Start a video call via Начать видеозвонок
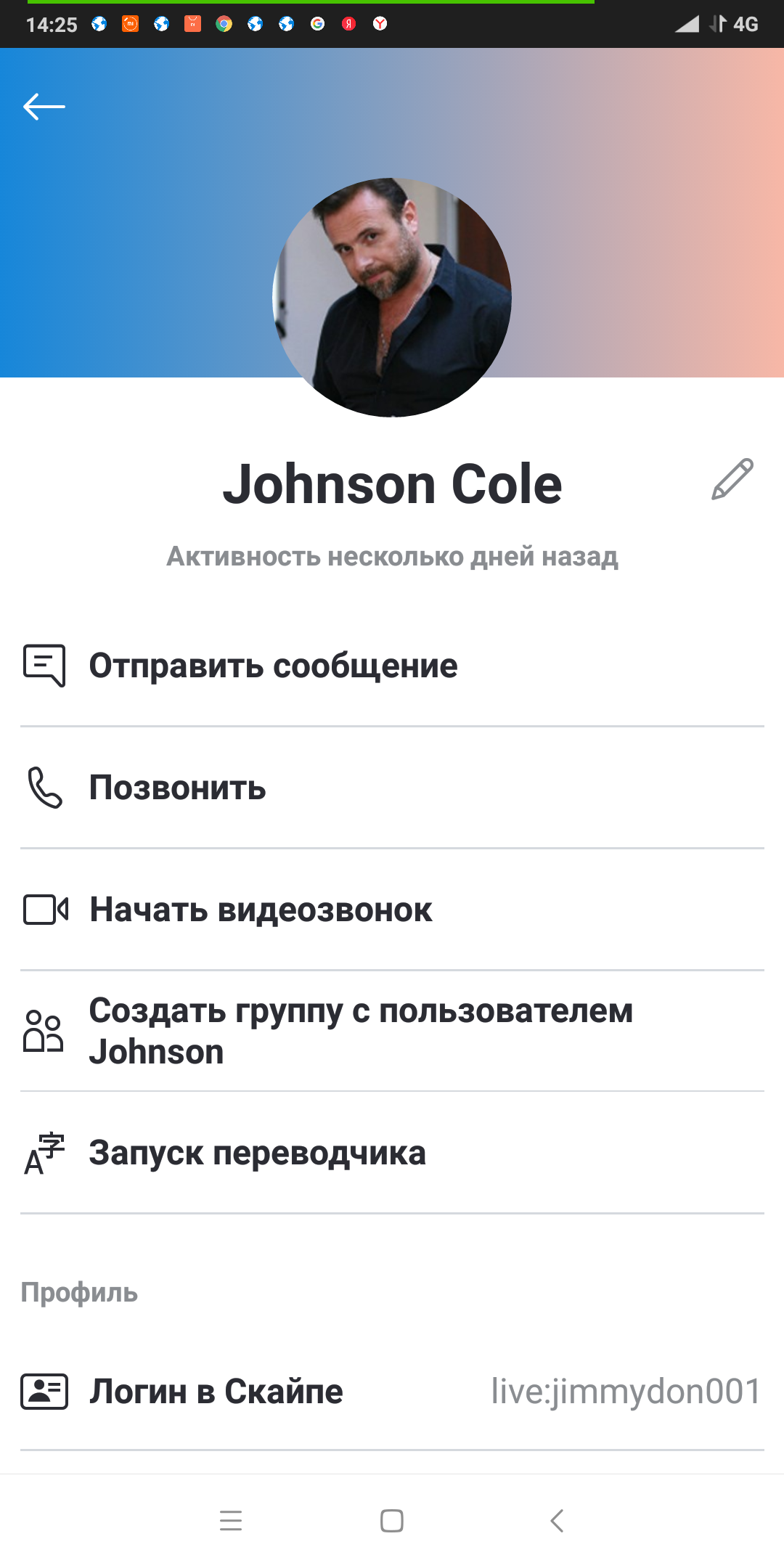Screen dimensions: 784x1568 (392, 910)
